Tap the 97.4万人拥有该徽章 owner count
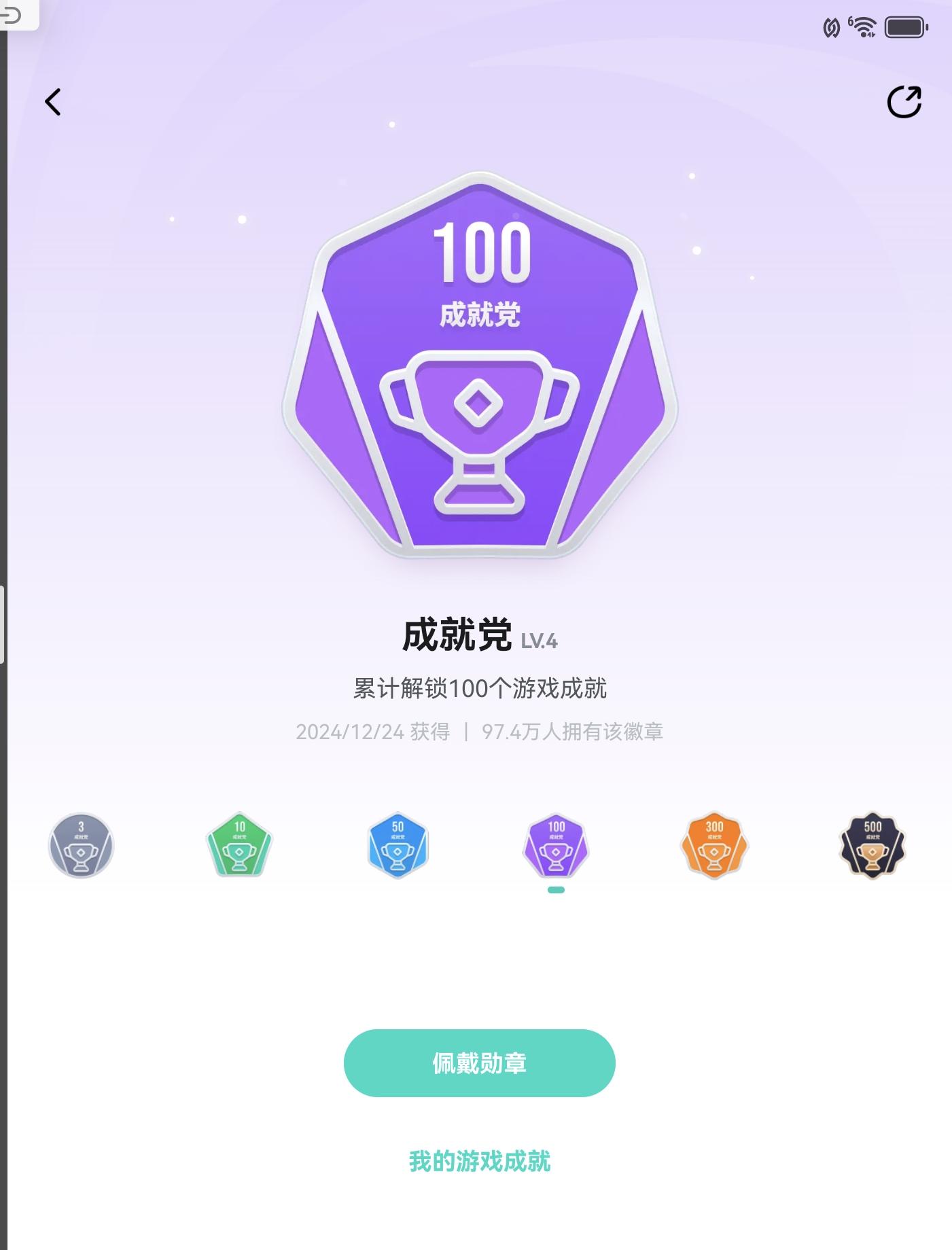Image resolution: width=952 pixels, height=1250 pixels. [574, 732]
